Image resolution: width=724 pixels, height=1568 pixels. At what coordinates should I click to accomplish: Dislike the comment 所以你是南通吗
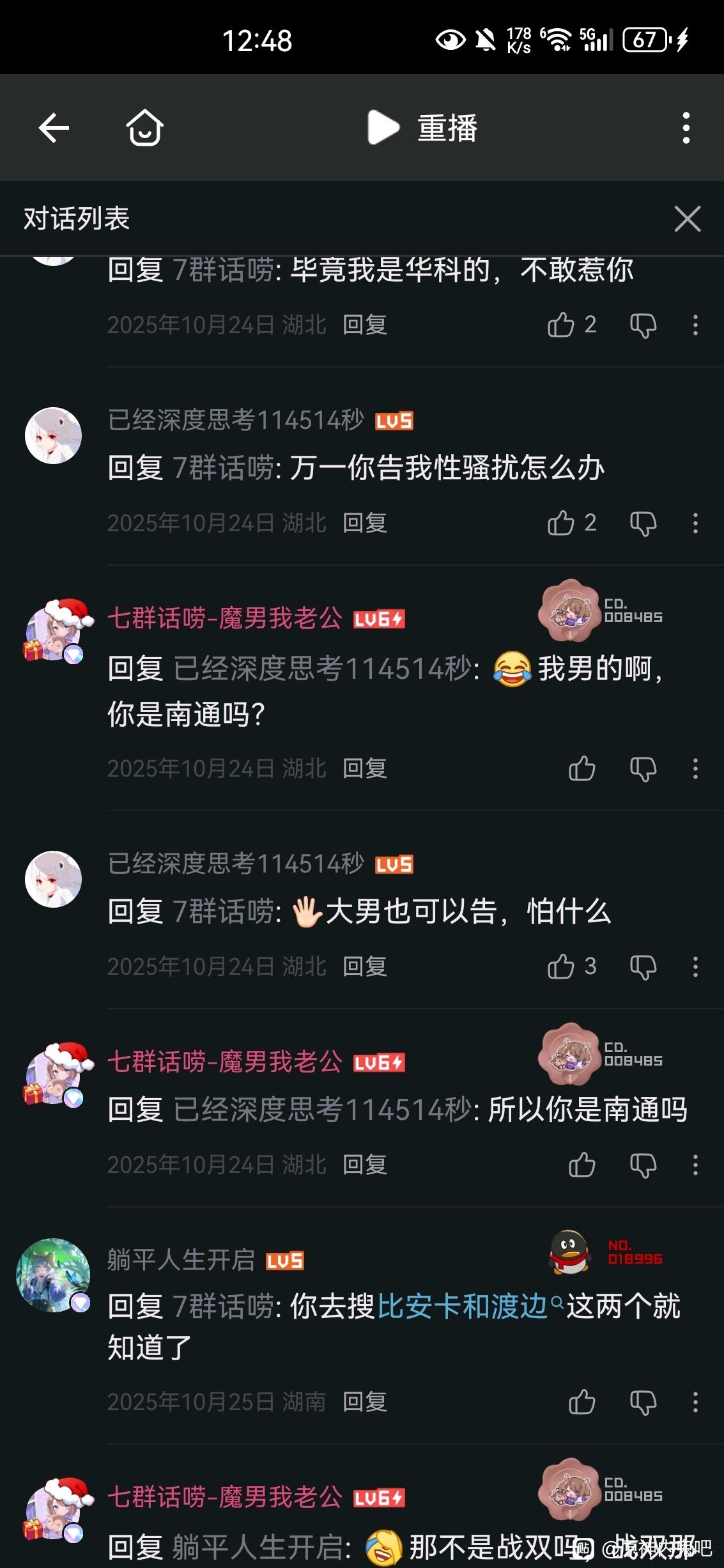coord(643,1165)
